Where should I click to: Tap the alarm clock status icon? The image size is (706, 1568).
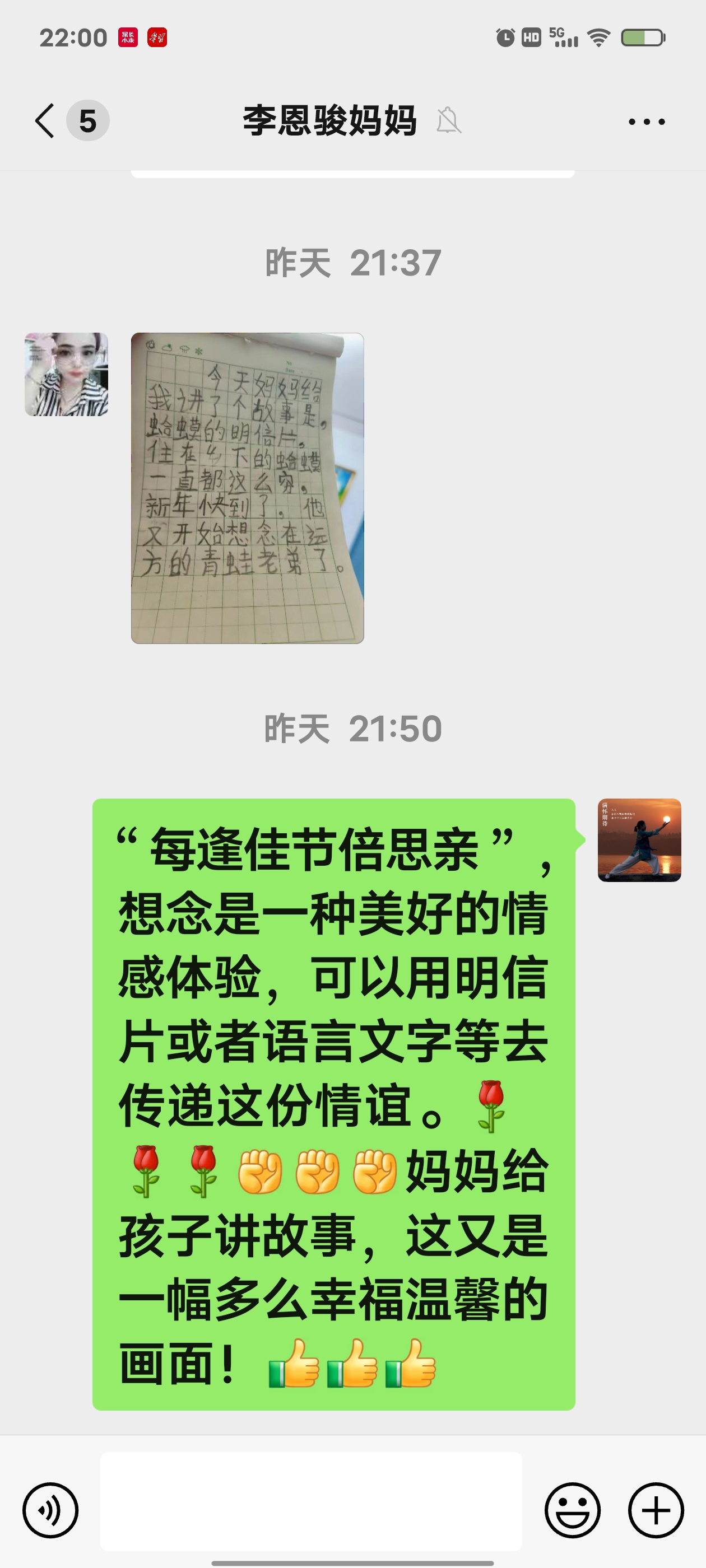(x=504, y=36)
